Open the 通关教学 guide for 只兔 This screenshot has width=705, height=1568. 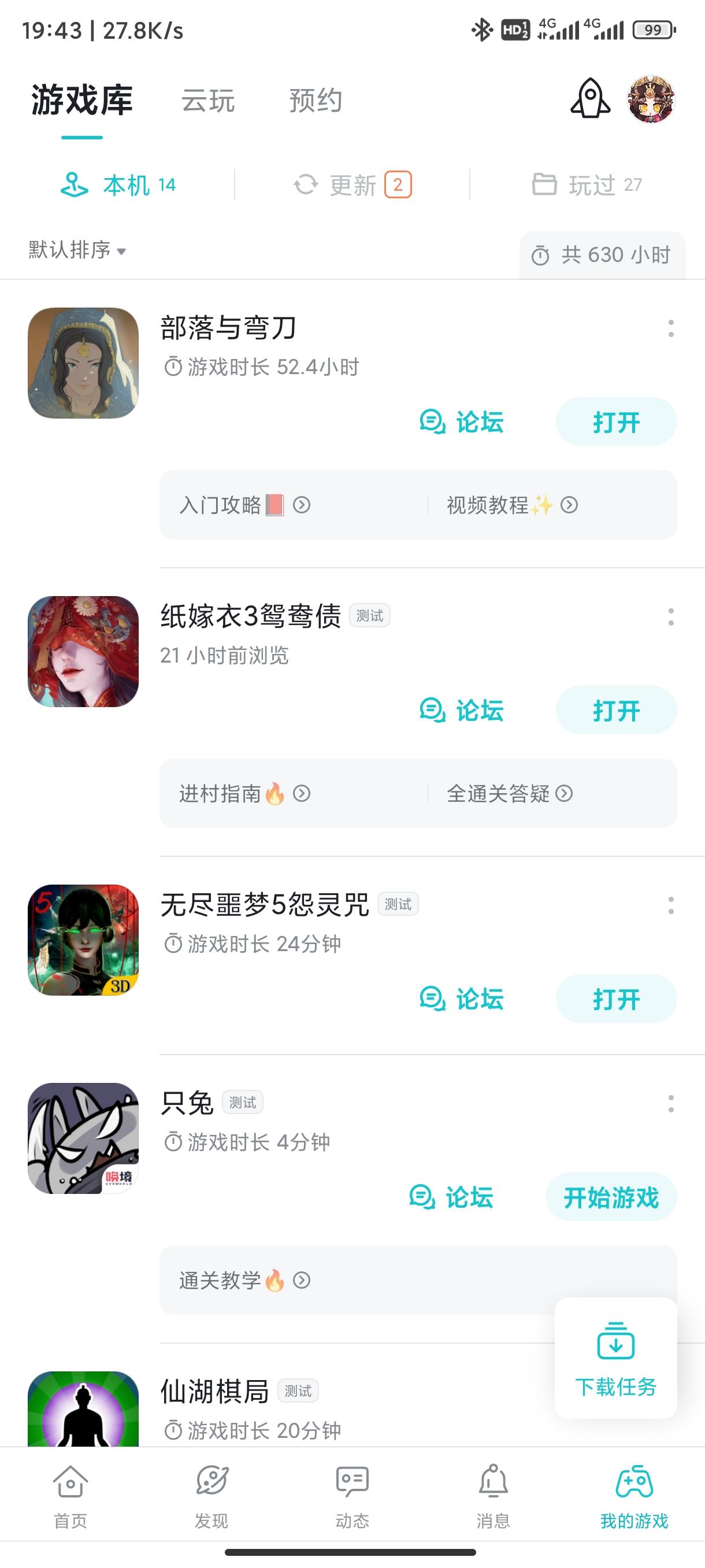[244, 1281]
